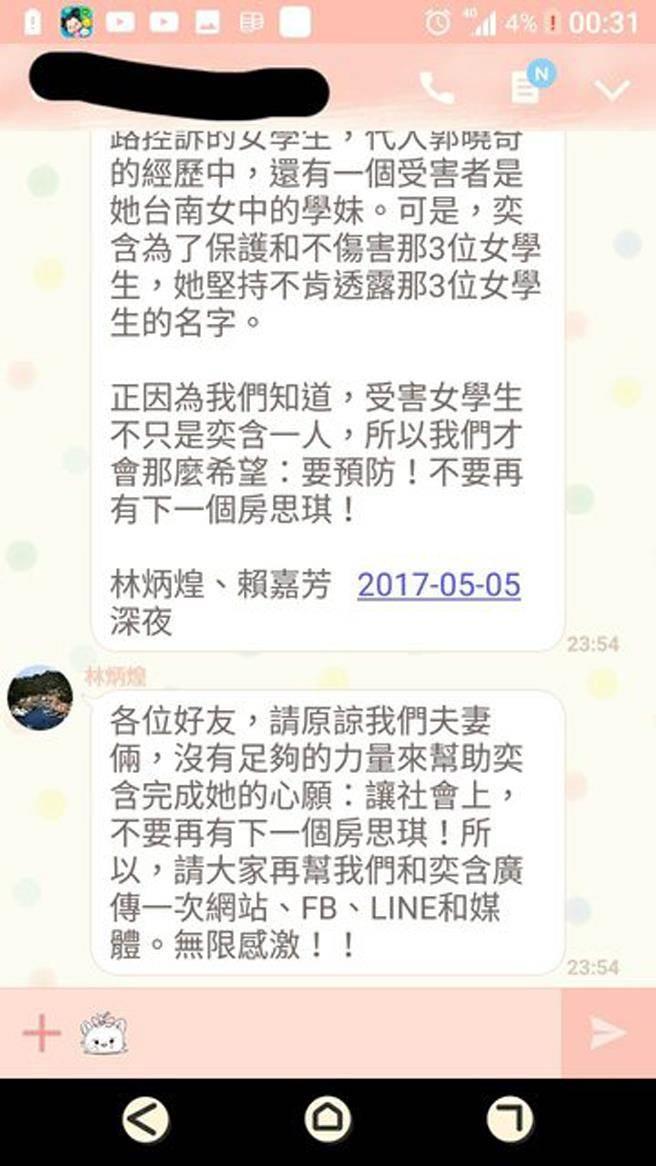Screen dimensions: 656x1166
Task: Tap the message input field
Action: (340, 1033)
